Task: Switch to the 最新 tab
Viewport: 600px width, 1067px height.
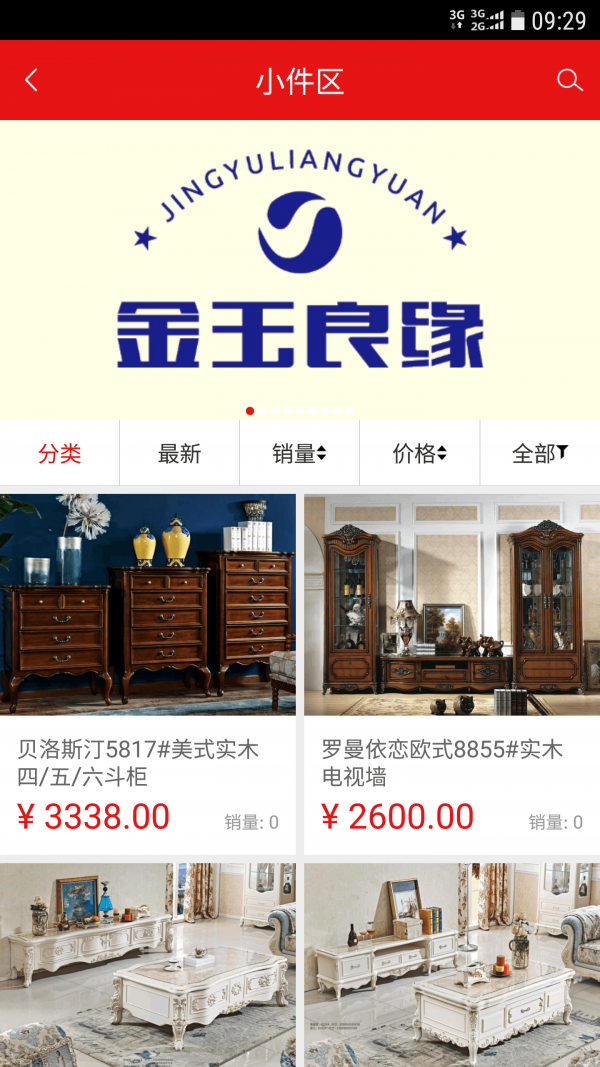Action: (180, 454)
